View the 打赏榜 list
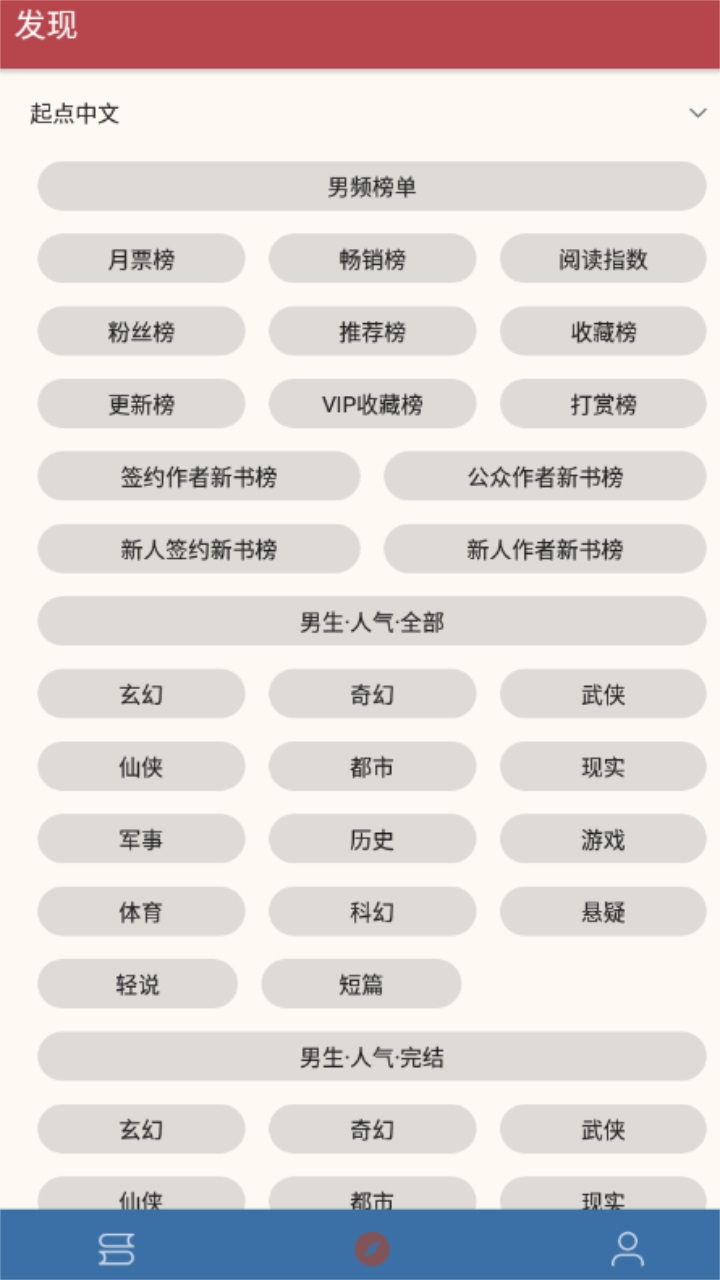 click(603, 404)
